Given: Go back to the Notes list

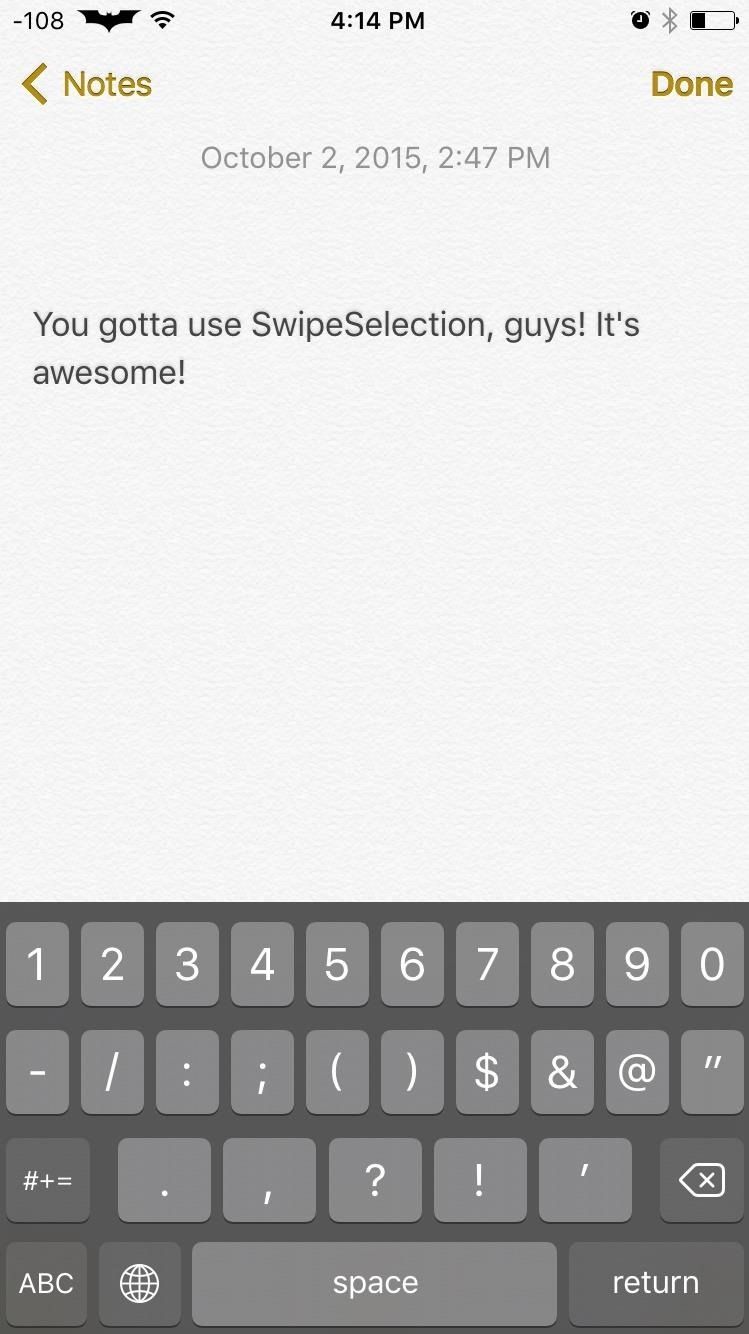Looking at the screenshot, I should (87, 85).
